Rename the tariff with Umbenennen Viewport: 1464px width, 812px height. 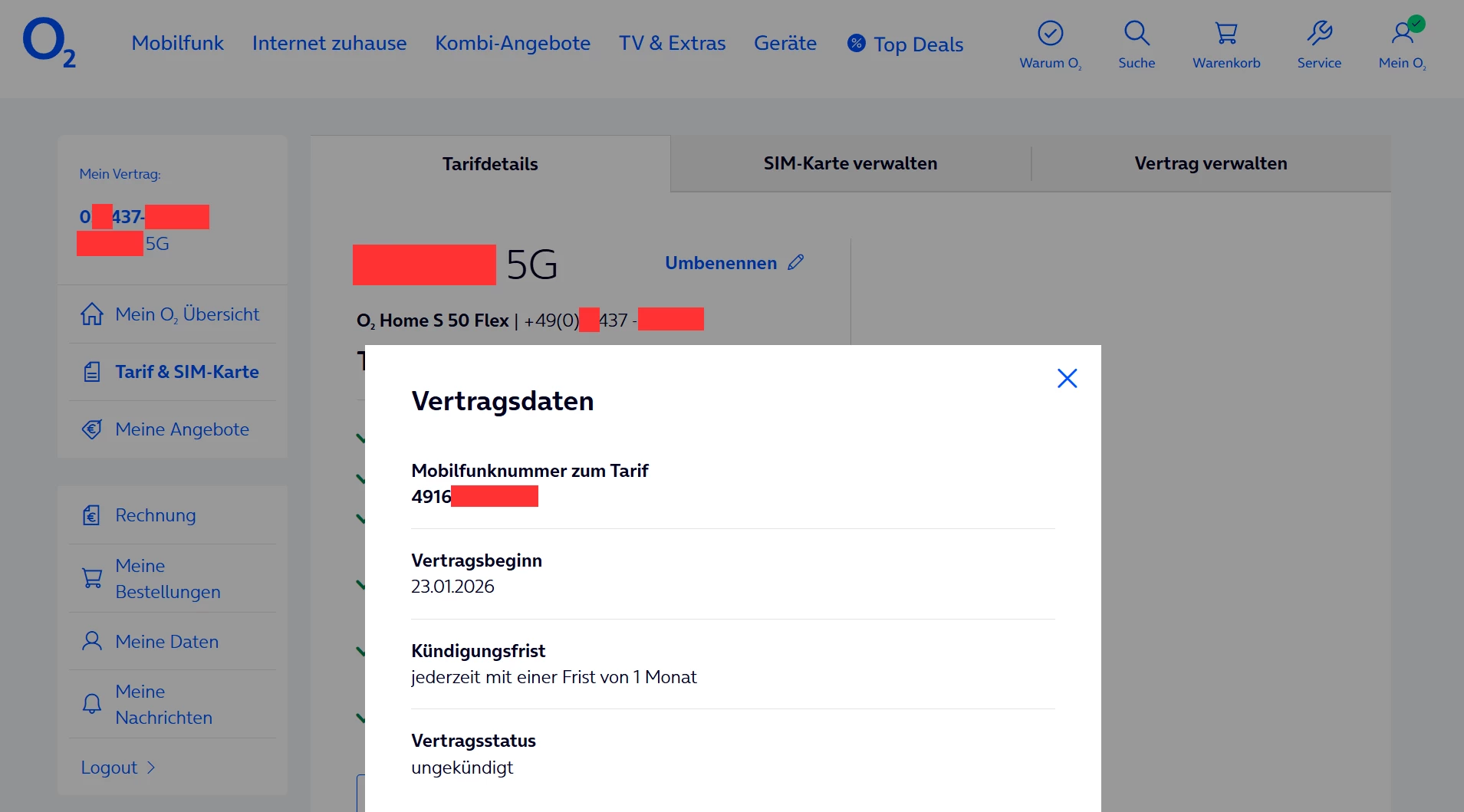point(733,263)
